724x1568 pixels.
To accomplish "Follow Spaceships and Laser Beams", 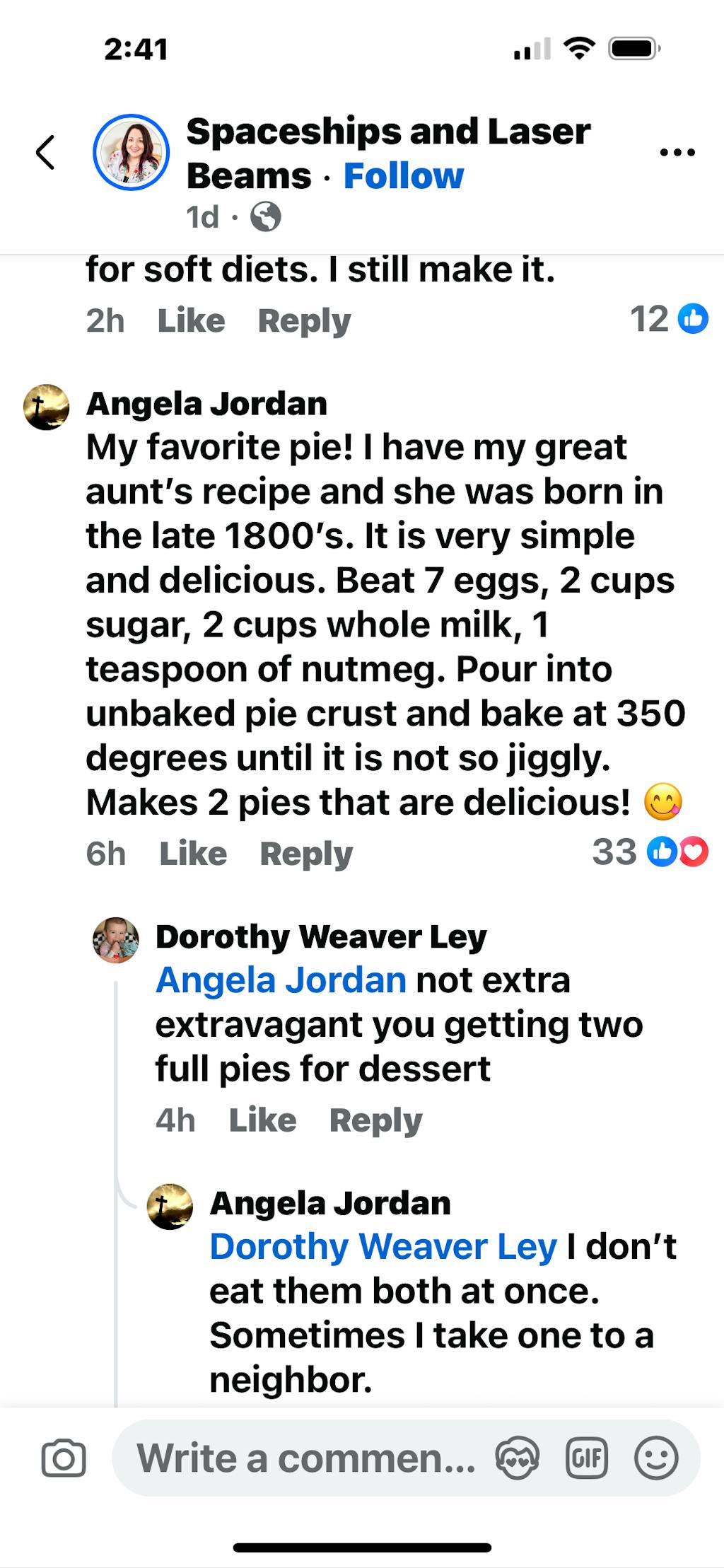I will coord(404,175).
